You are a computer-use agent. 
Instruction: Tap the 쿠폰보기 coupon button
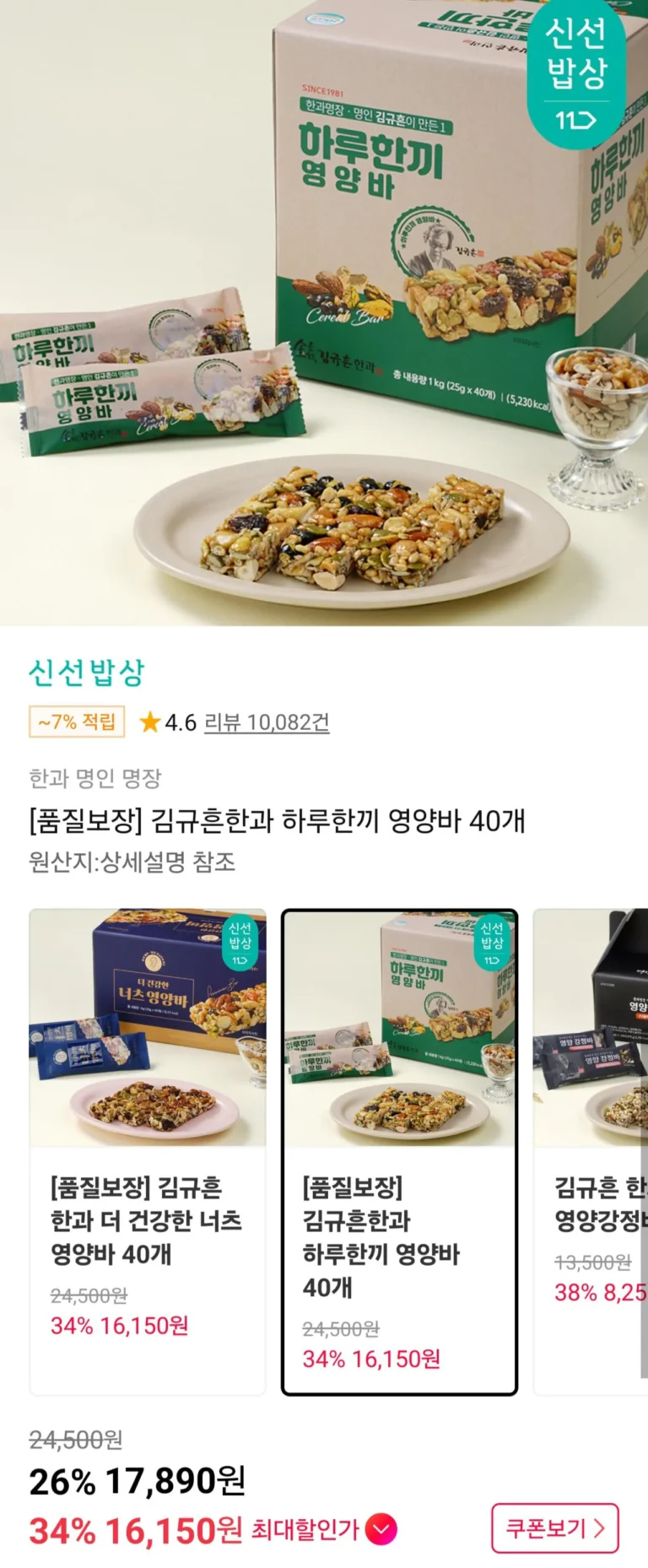[x=554, y=1528]
